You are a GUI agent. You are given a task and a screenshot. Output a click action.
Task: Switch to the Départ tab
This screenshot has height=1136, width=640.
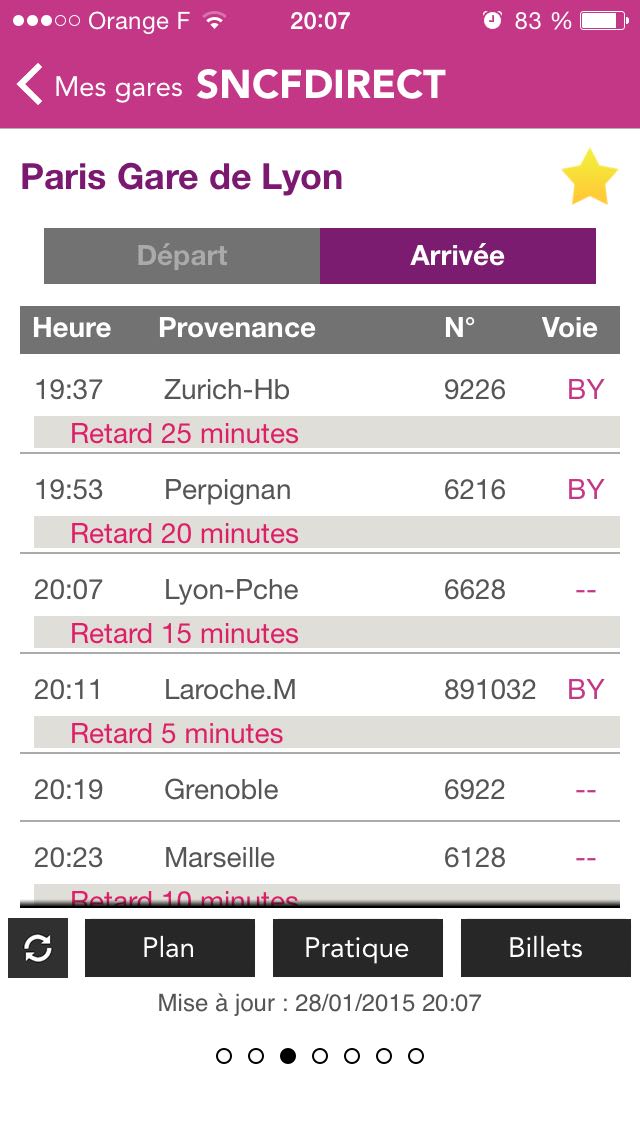tap(182, 256)
